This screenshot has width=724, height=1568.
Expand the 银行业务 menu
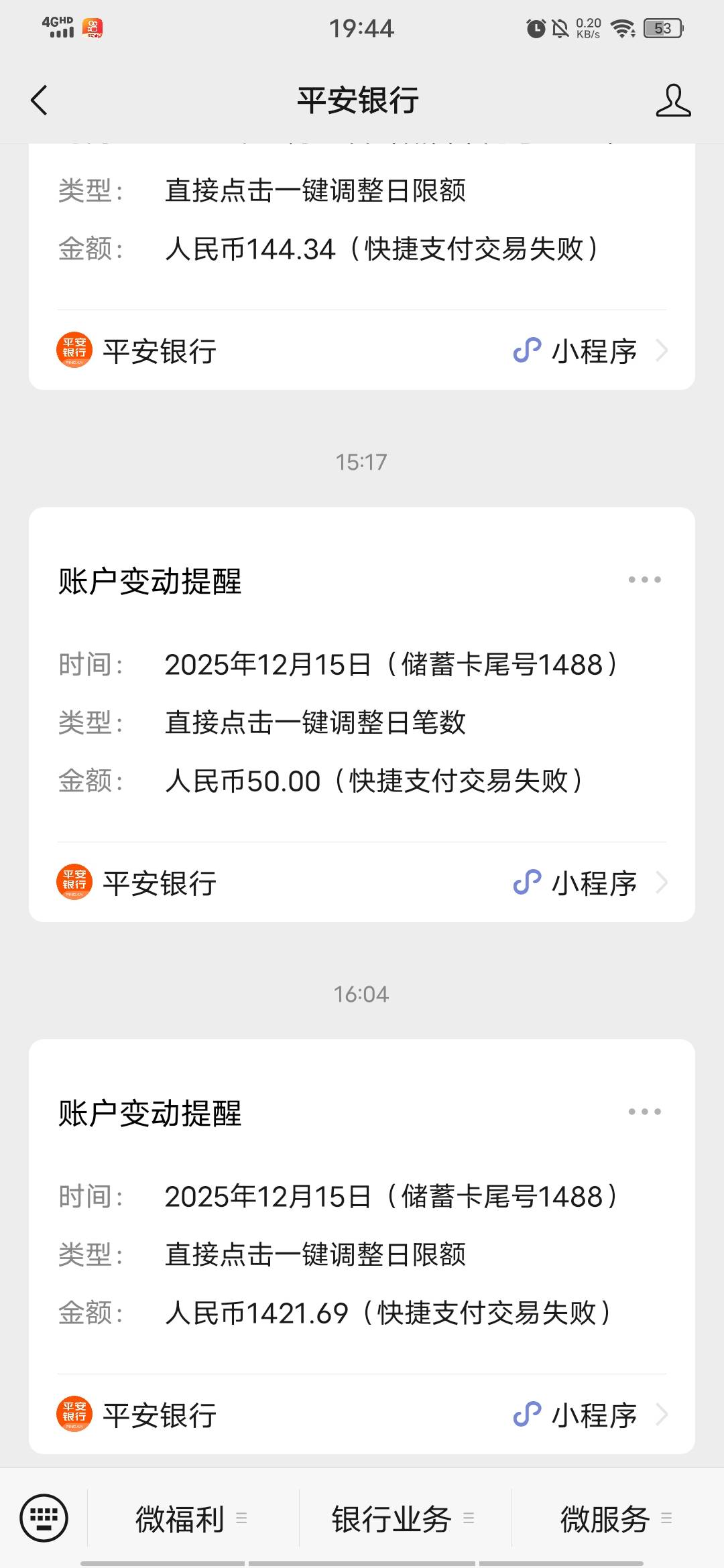(x=404, y=1518)
